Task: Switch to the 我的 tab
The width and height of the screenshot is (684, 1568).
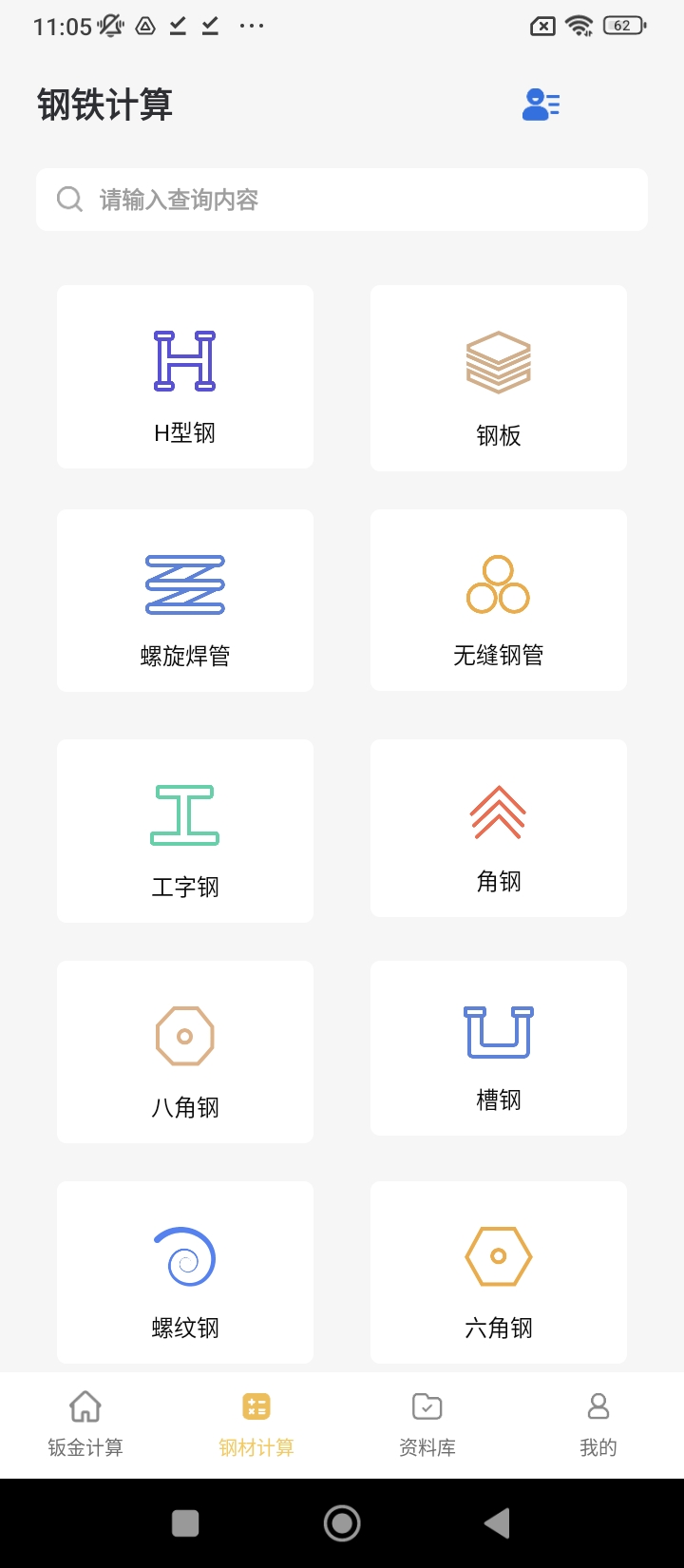Action: 598,1425
